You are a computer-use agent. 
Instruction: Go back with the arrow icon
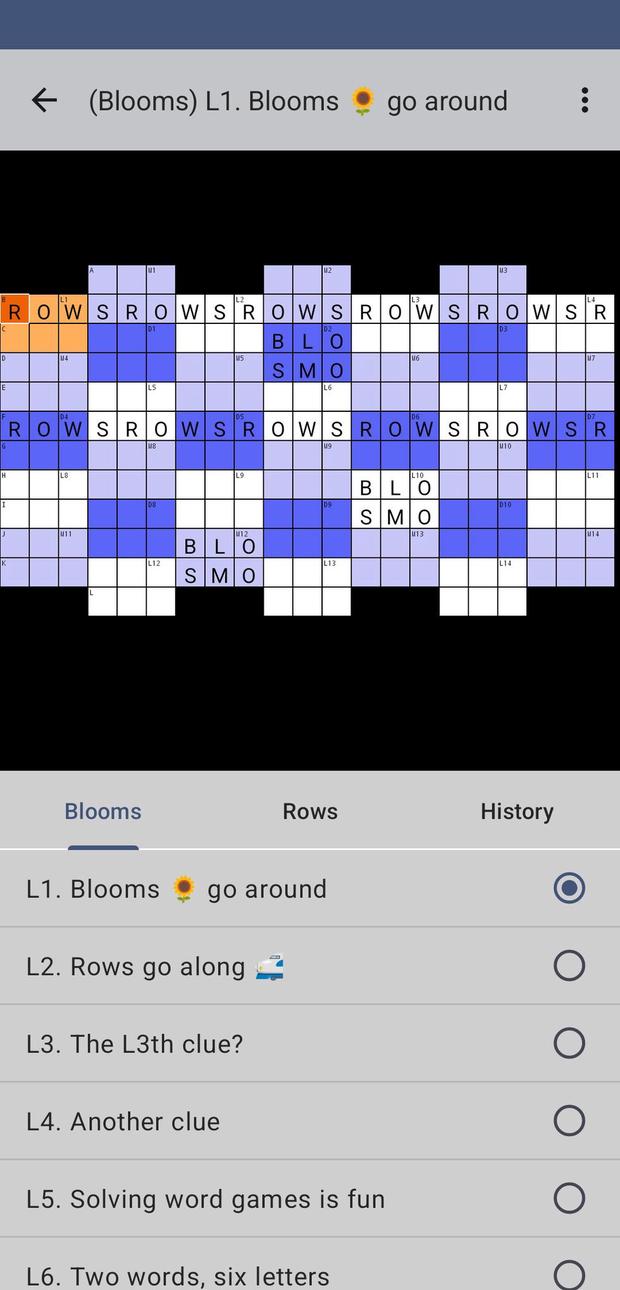coord(44,100)
